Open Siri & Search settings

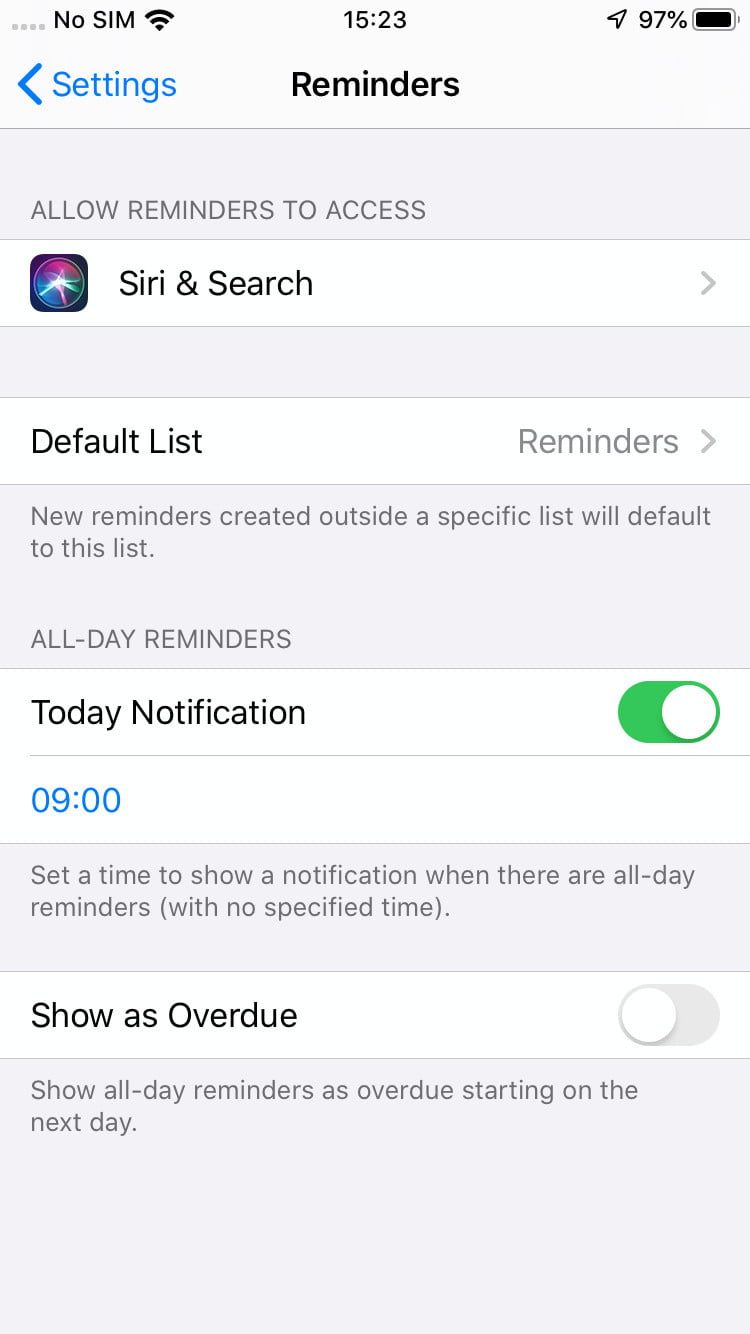tap(374, 283)
